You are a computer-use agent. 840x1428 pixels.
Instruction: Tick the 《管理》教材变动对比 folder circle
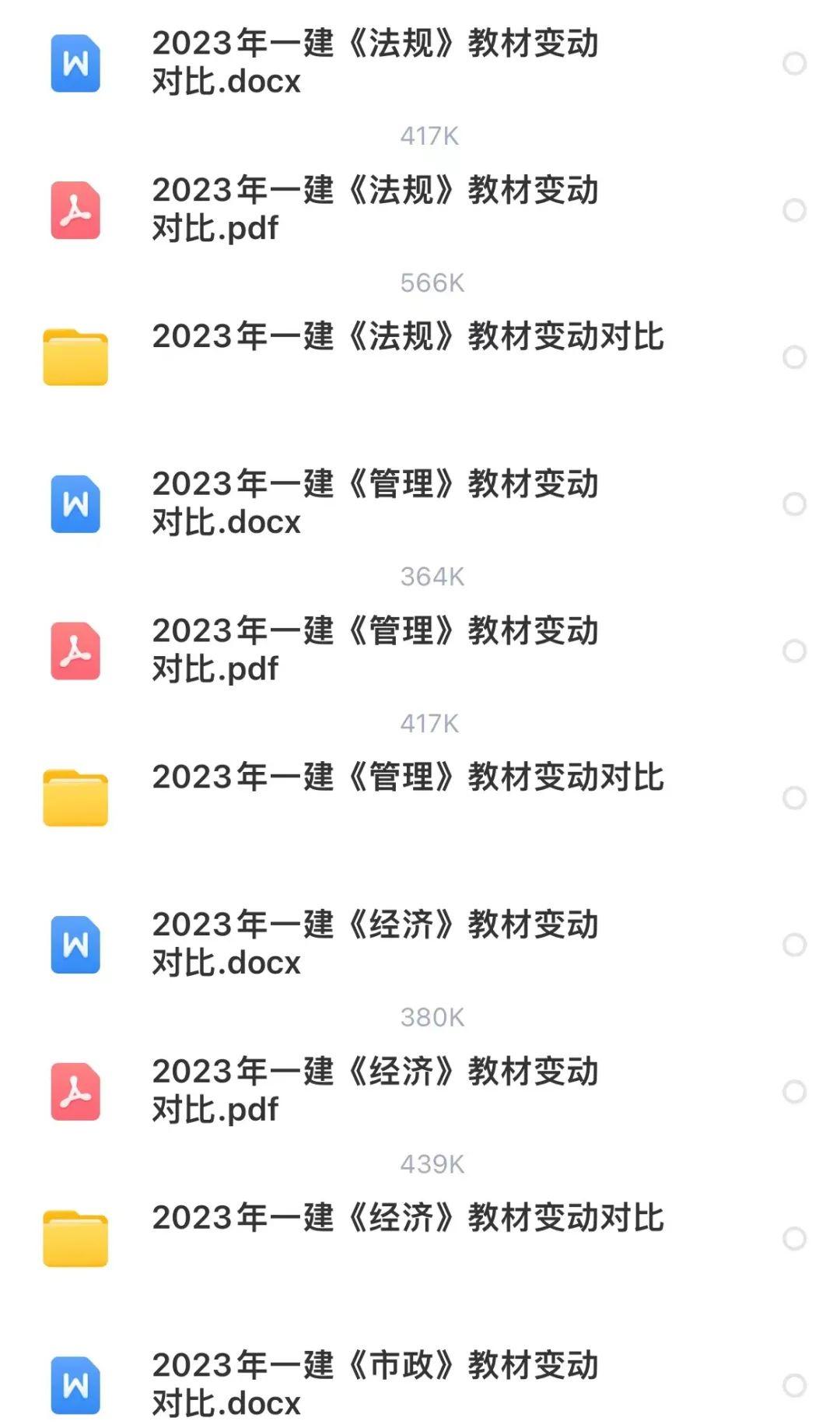click(794, 798)
